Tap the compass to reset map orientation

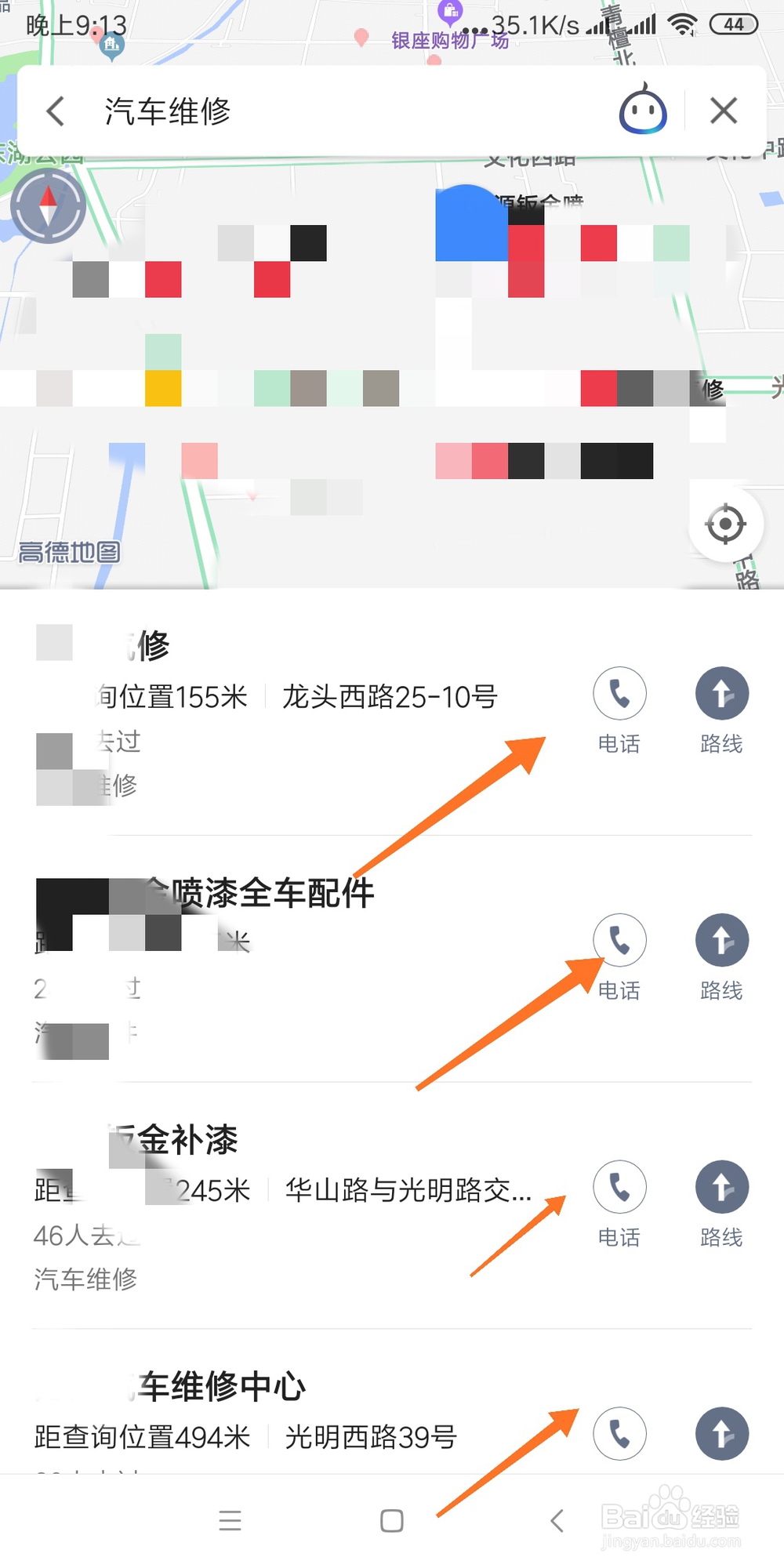pos(49,205)
